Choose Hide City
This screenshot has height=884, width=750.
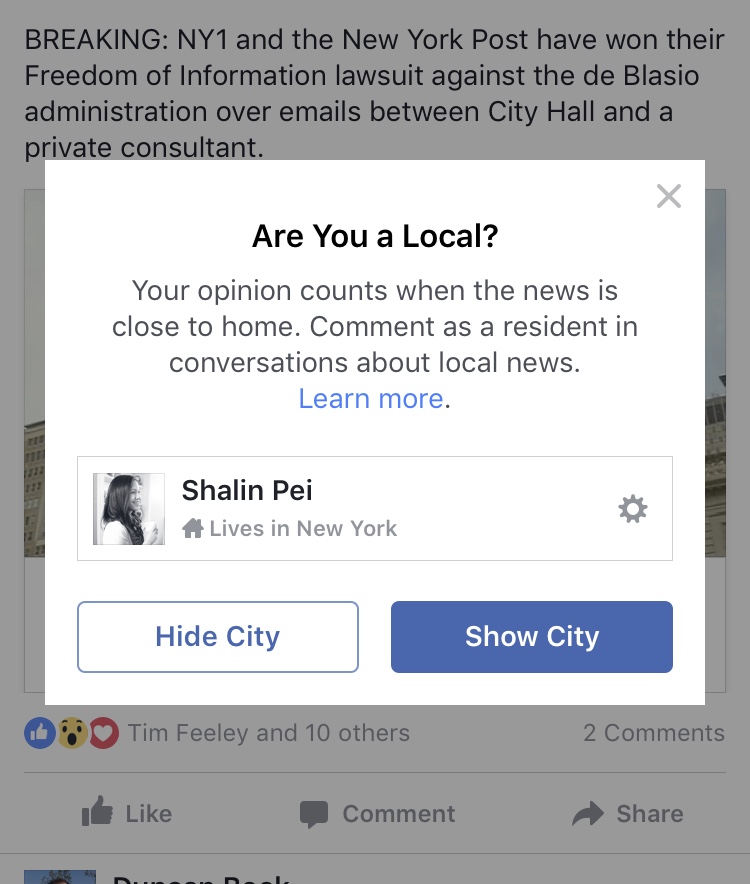[217, 637]
